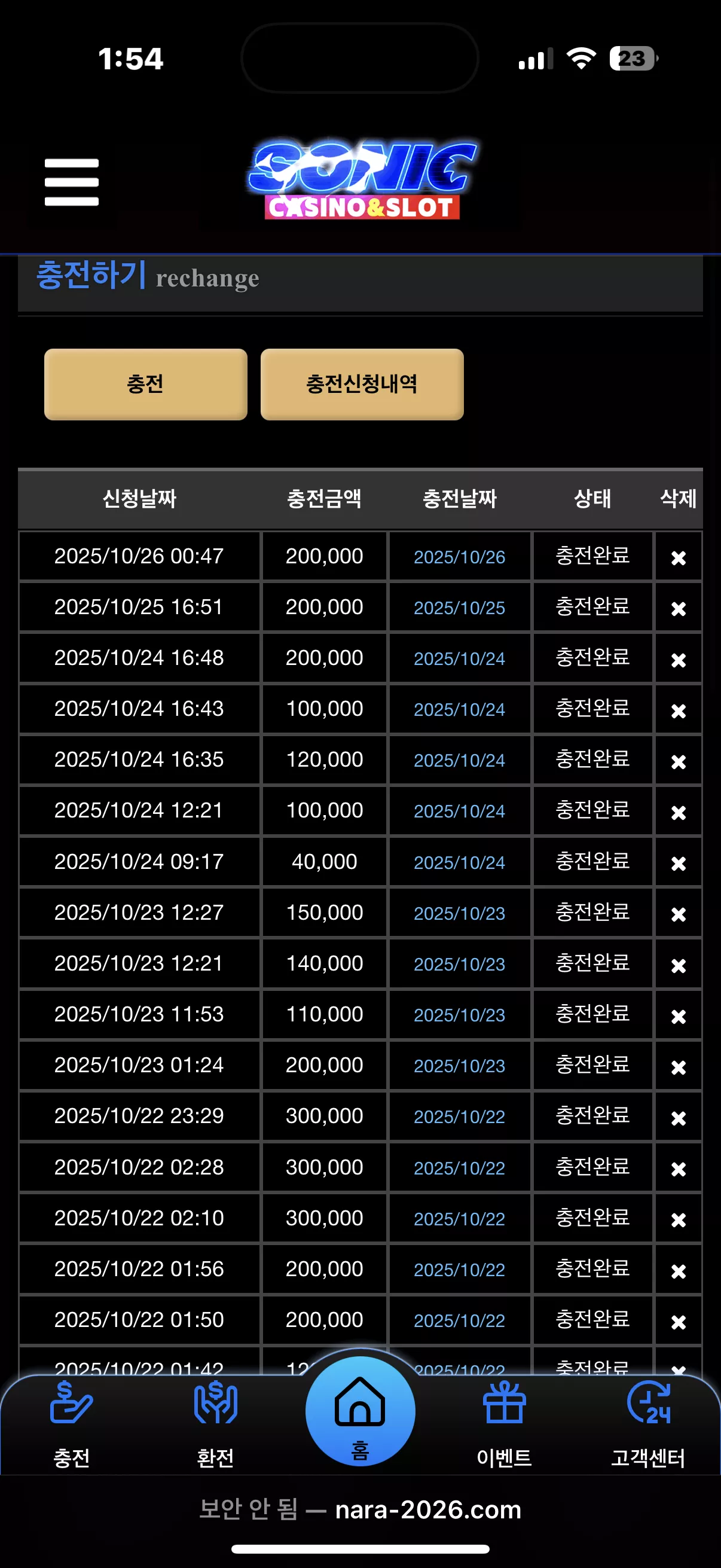Screen dimensions: 721x1568
Task: Open 충전신청내역 history
Action: pyautogui.click(x=362, y=384)
